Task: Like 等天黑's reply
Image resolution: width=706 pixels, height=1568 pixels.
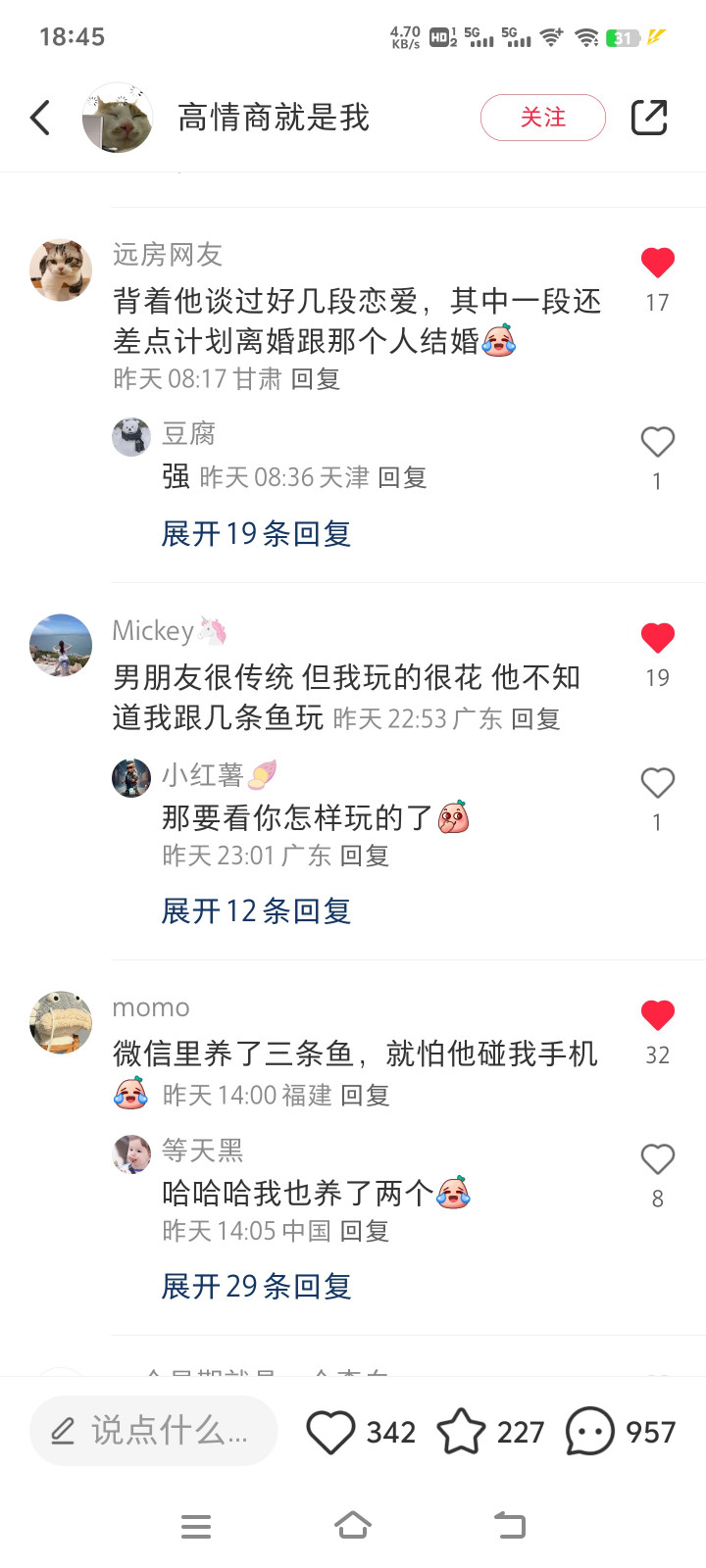Action: 657,1159
